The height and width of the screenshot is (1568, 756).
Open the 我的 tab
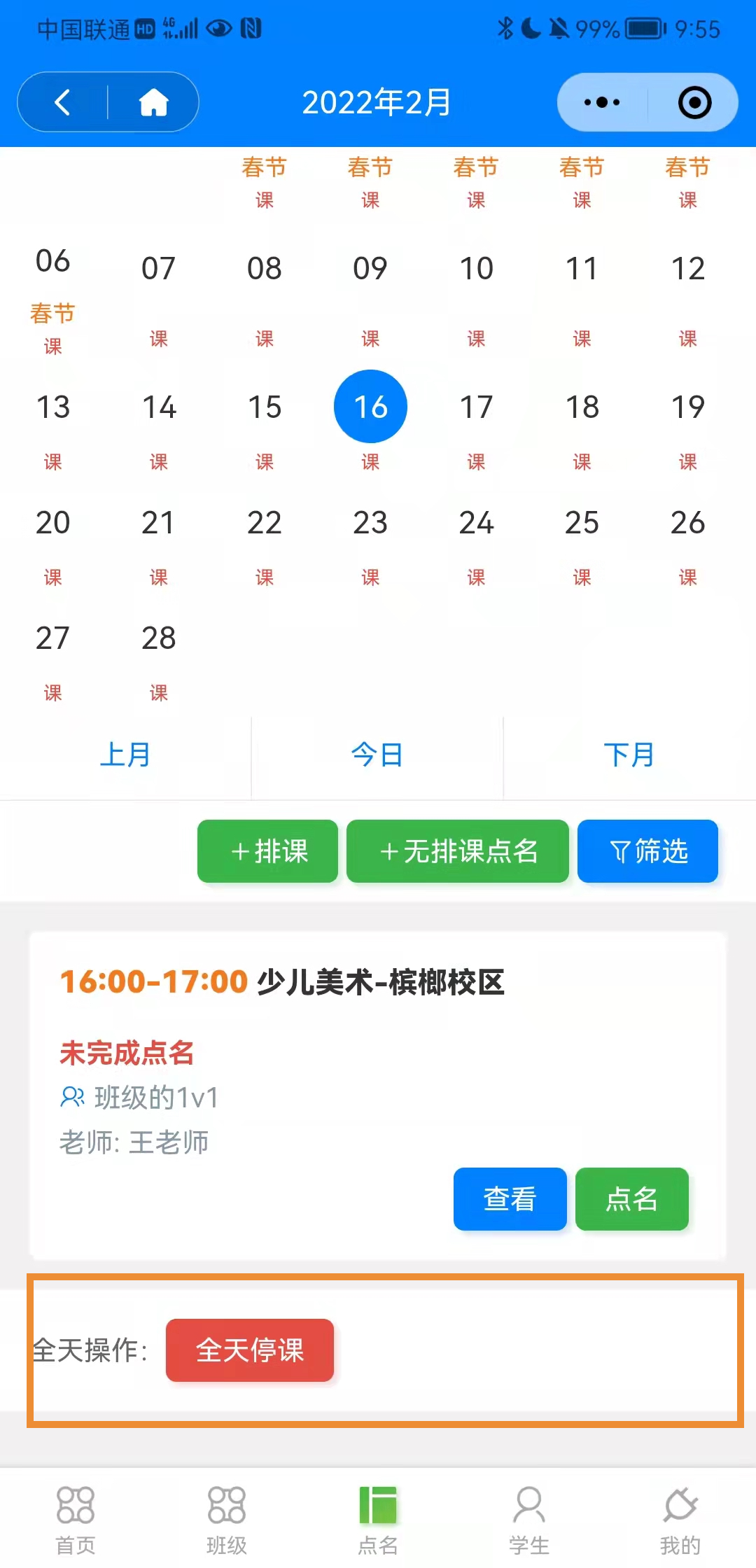point(680,1518)
